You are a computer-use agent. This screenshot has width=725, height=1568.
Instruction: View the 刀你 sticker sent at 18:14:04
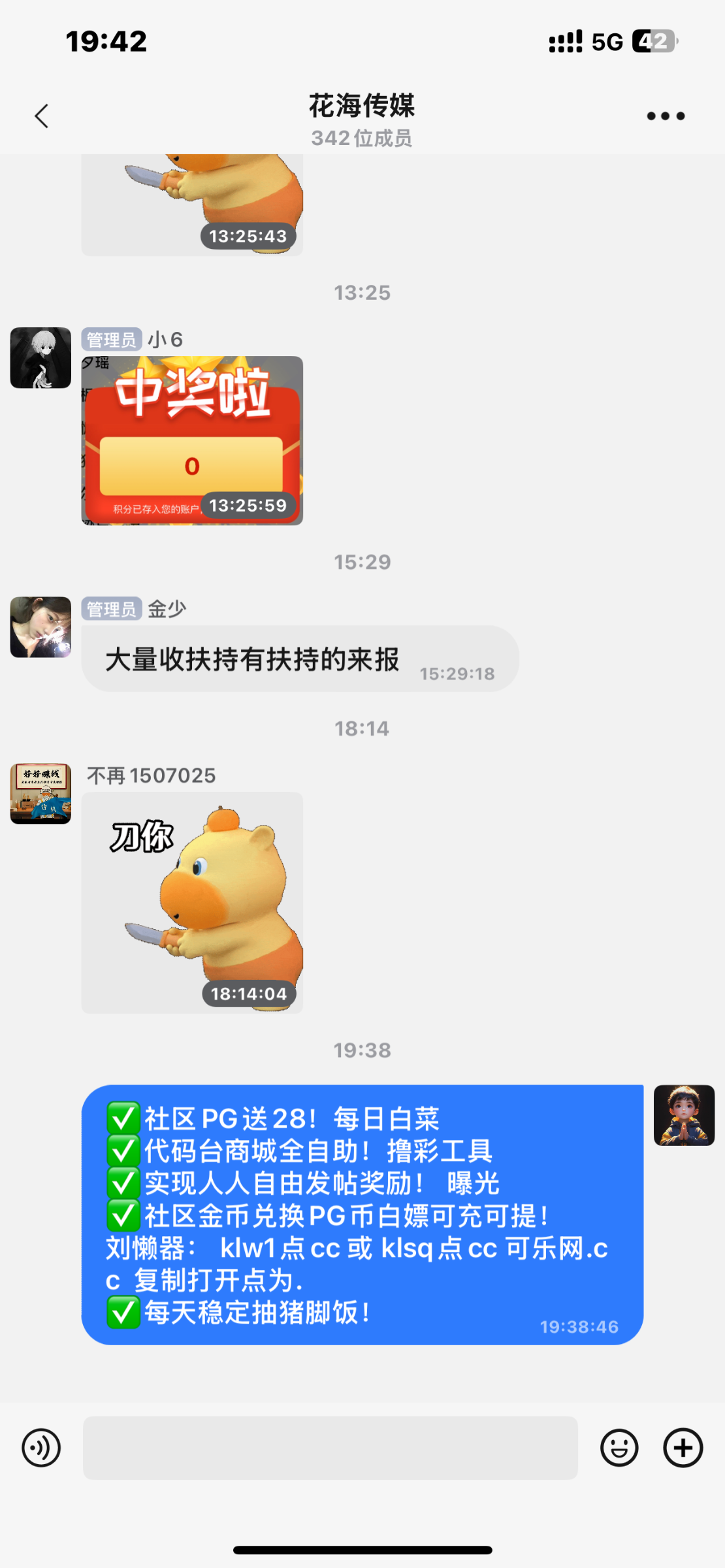click(192, 903)
